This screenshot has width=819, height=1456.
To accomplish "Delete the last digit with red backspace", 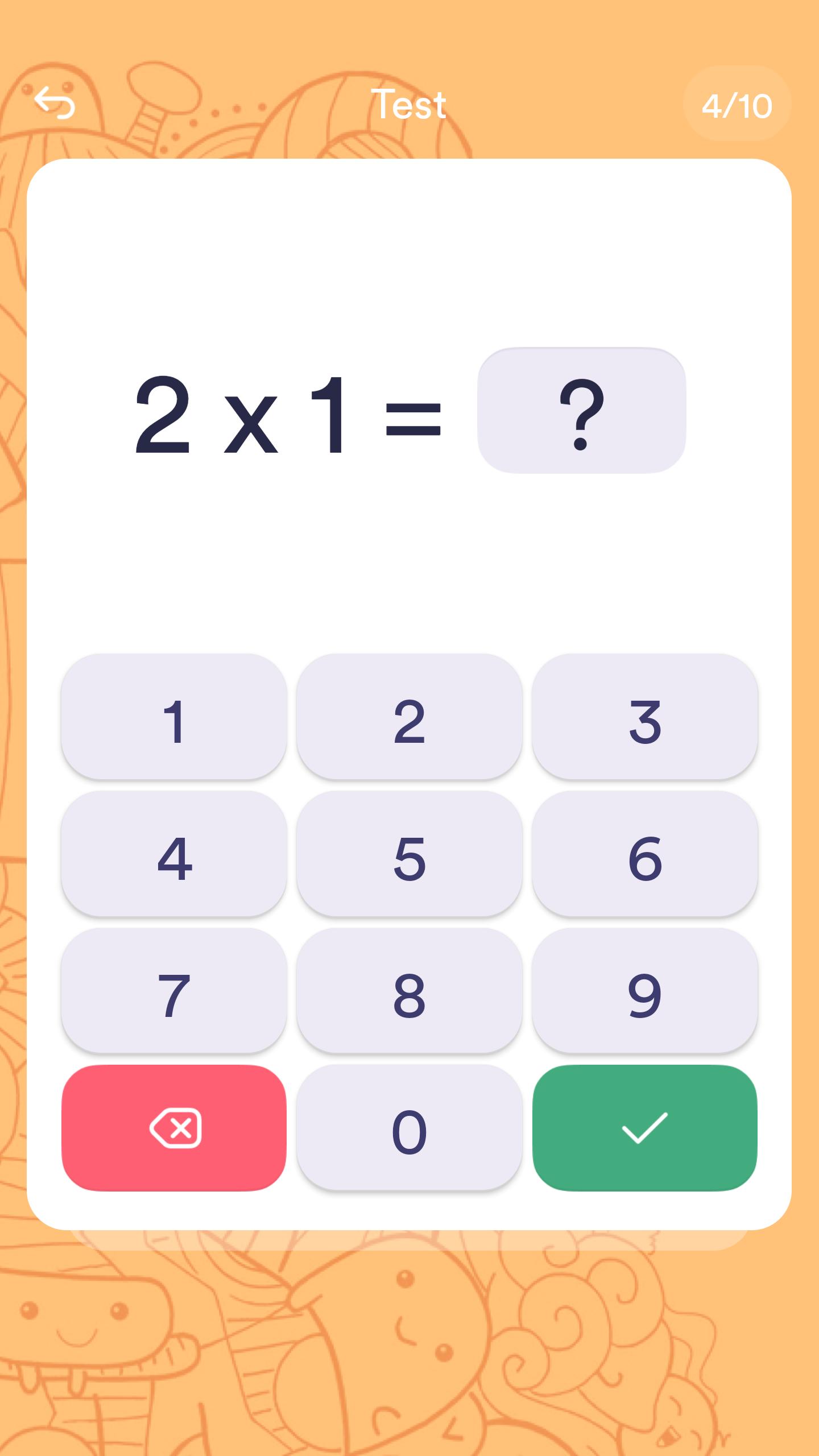I will pos(174,1127).
